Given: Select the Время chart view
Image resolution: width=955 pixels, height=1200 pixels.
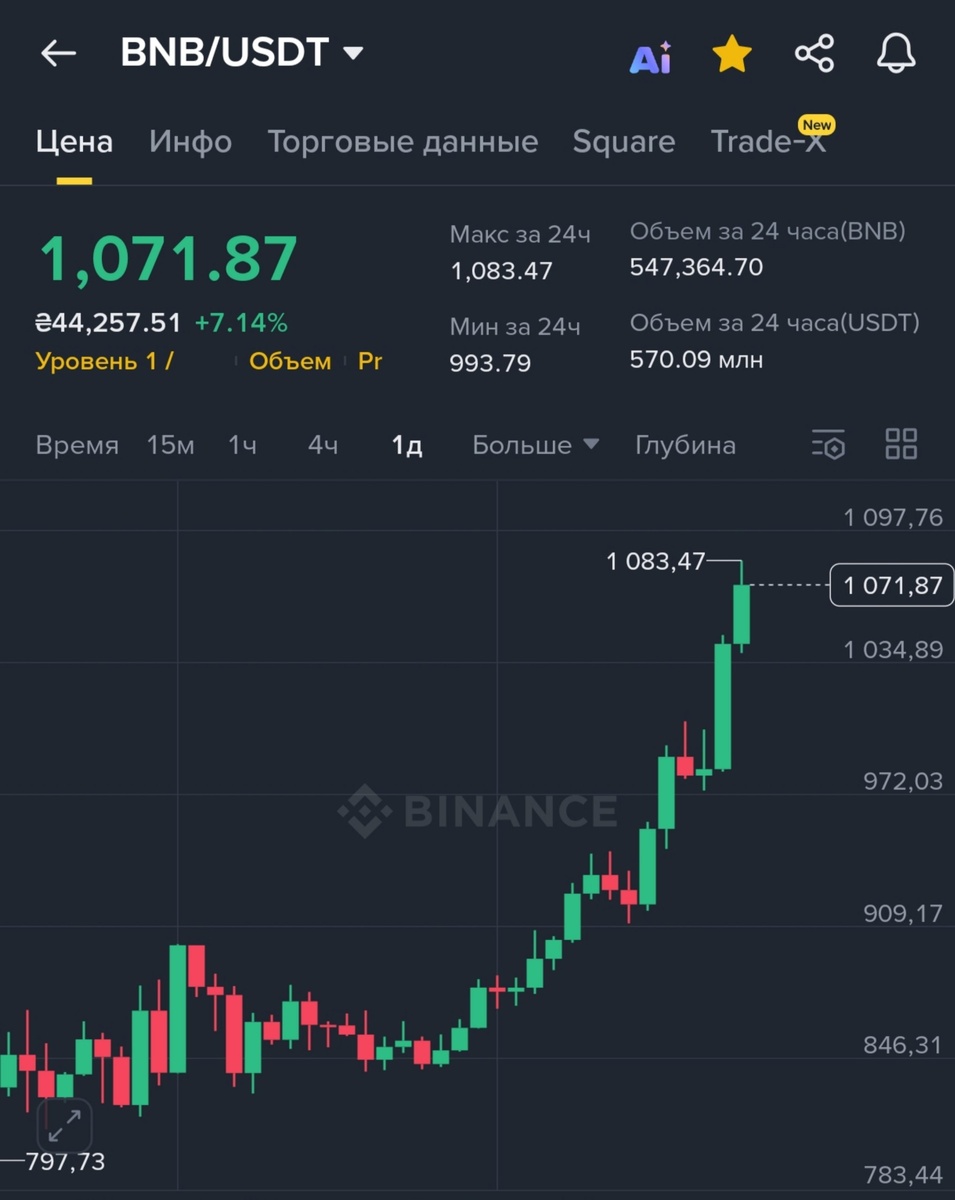Looking at the screenshot, I should [x=77, y=445].
